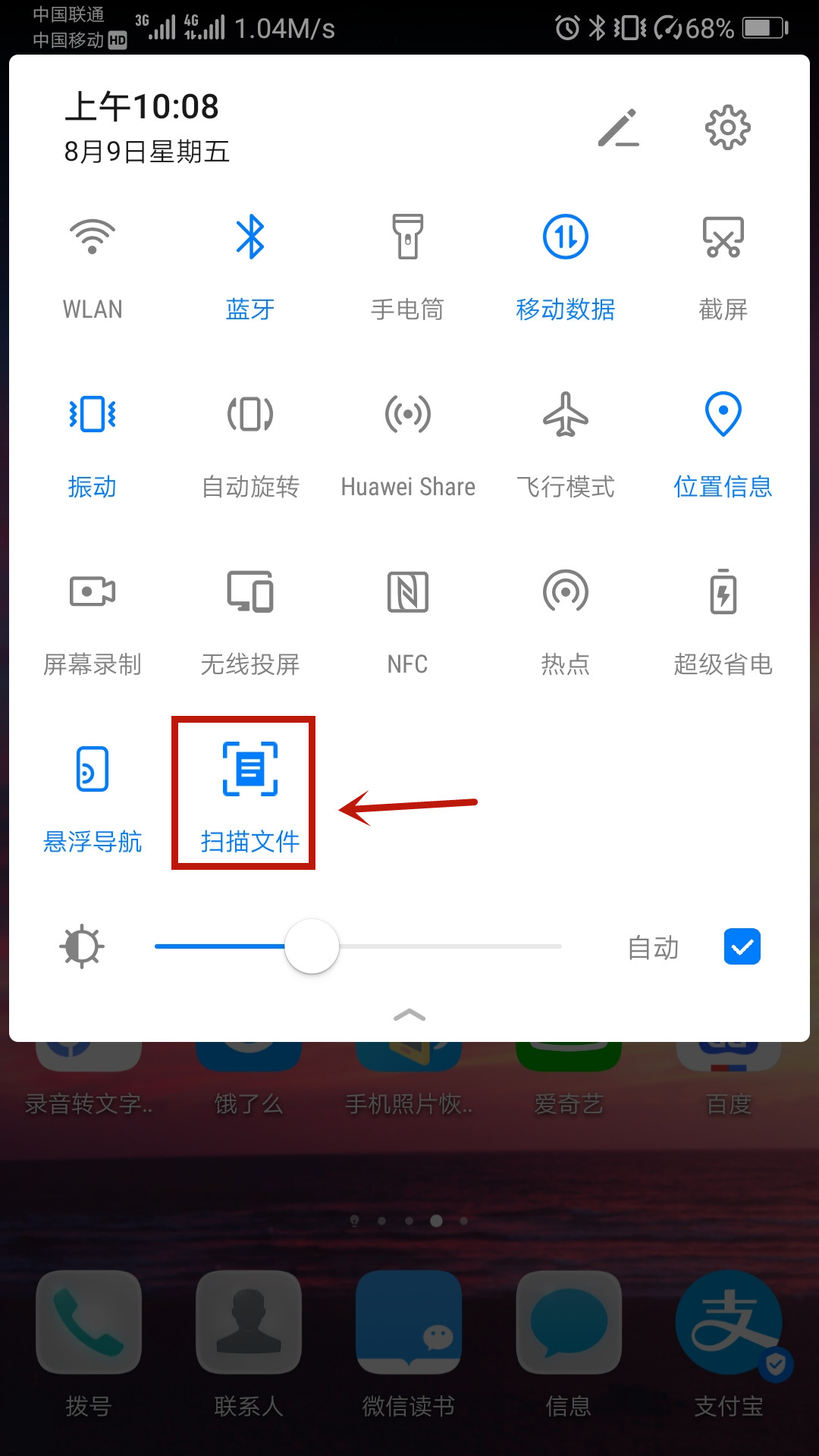The height and width of the screenshot is (1456, 819).
Task: Toggle WLAN off or on
Action: click(92, 262)
